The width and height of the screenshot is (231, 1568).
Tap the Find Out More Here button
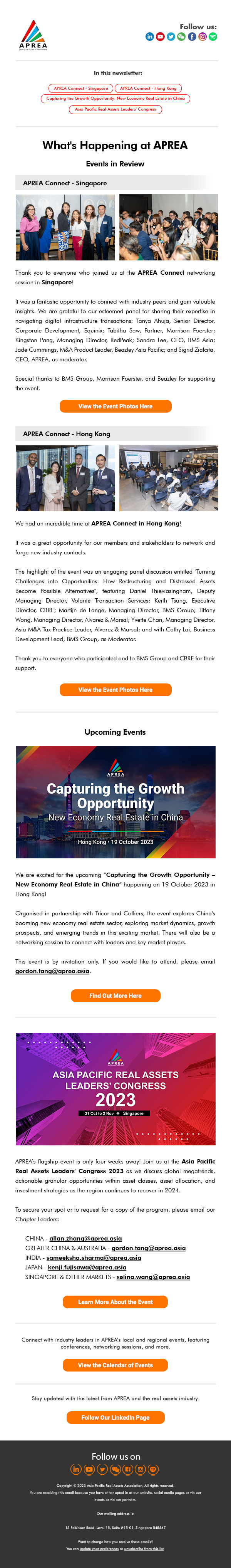point(115,996)
